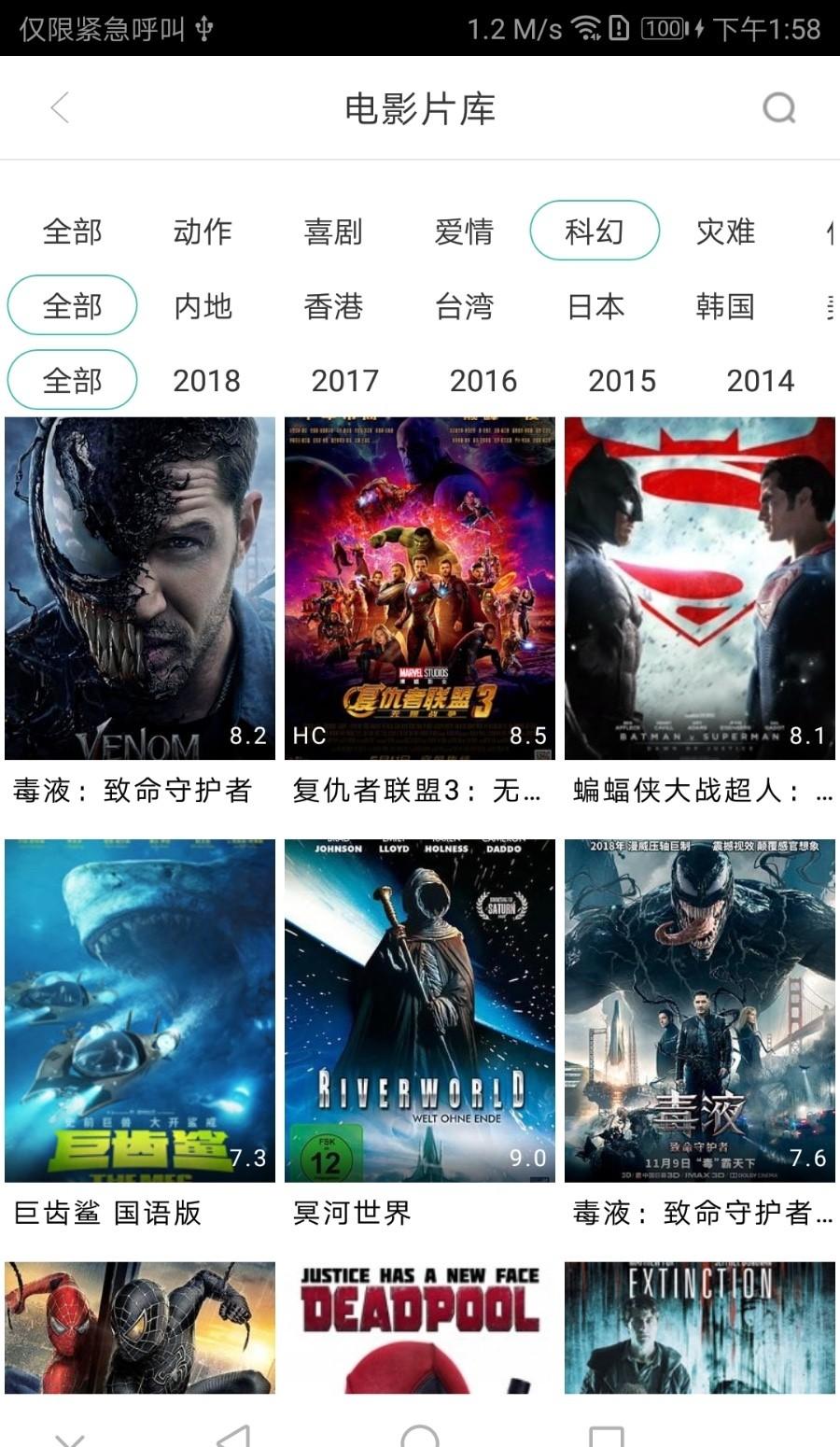
Task: Filter by 内地 region
Action: [x=203, y=306]
